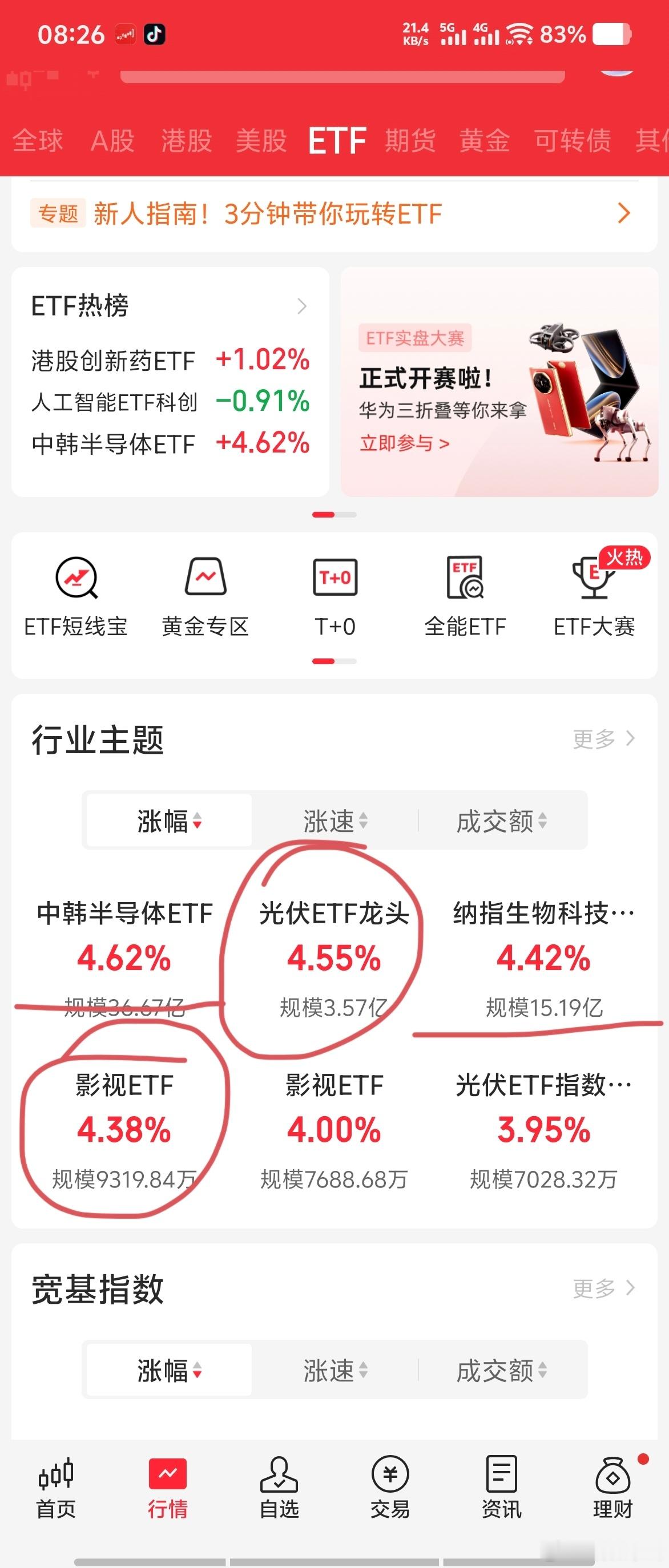Tap the second carousel page indicator dot
669x1568 pixels.
[x=345, y=514]
